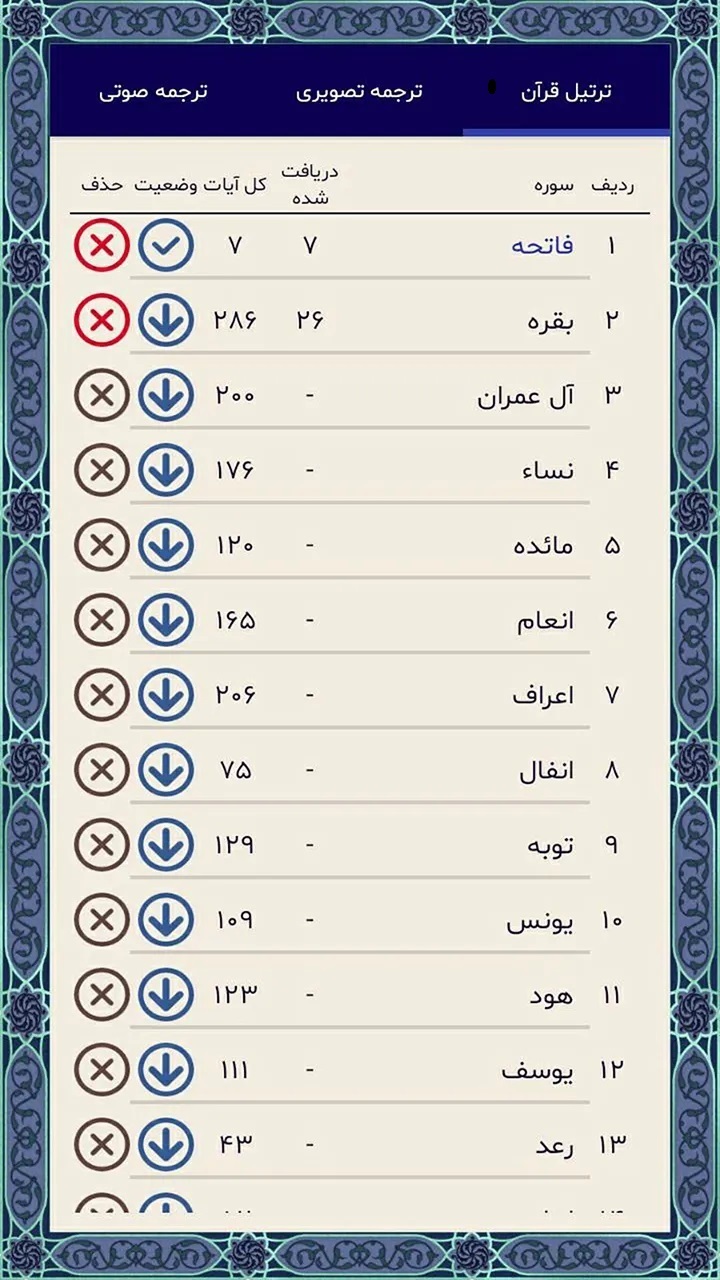Start downloading the Rad surah

pos(166,1145)
